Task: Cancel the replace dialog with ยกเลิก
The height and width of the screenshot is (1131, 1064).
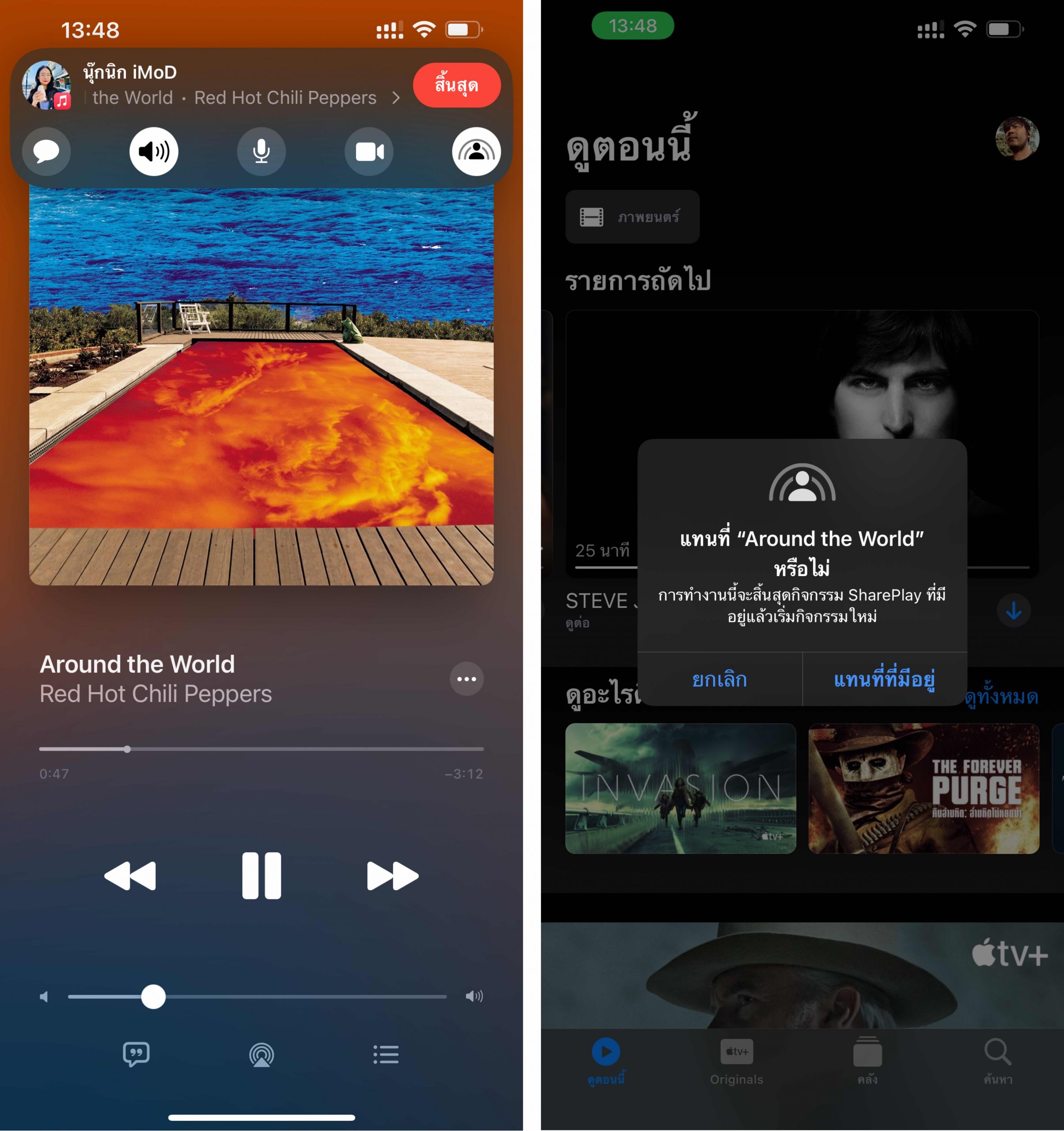Action: click(719, 679)
